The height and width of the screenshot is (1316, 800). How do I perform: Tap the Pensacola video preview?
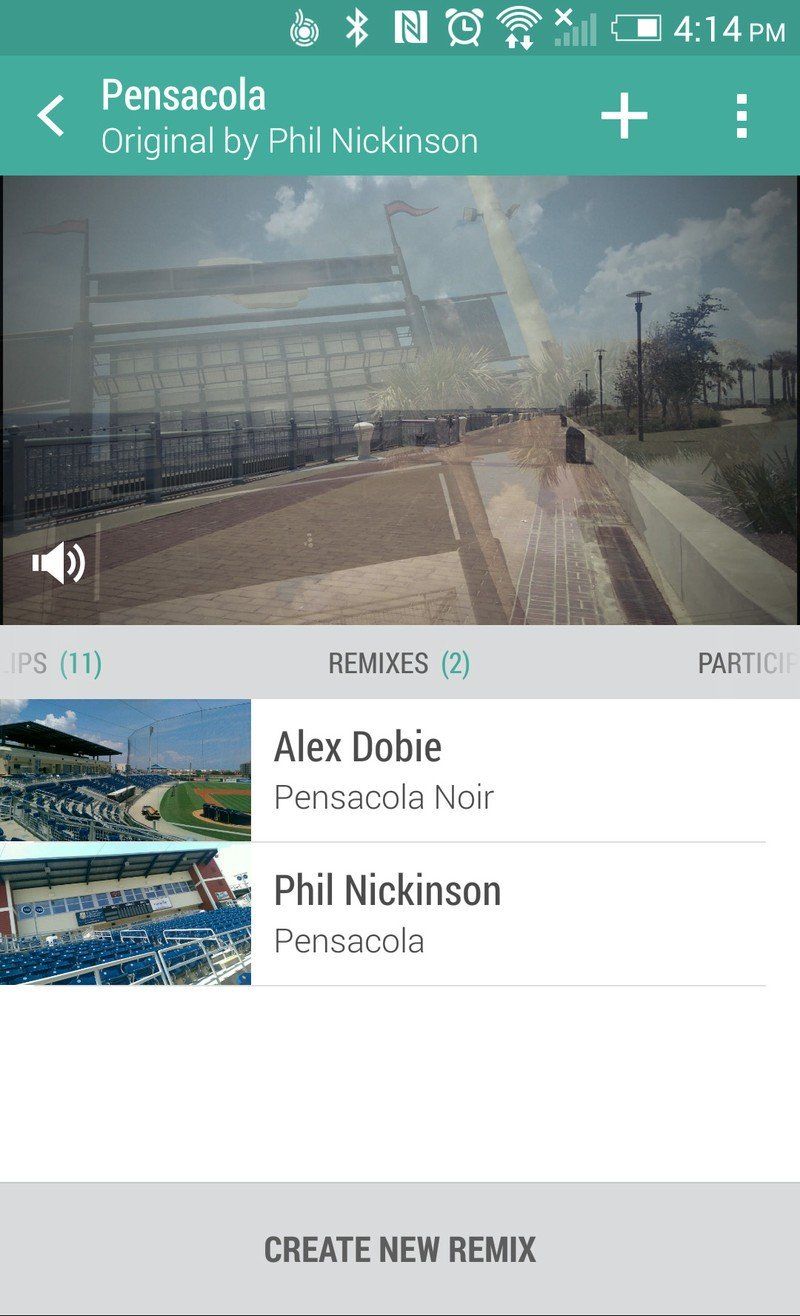[400, 400]
